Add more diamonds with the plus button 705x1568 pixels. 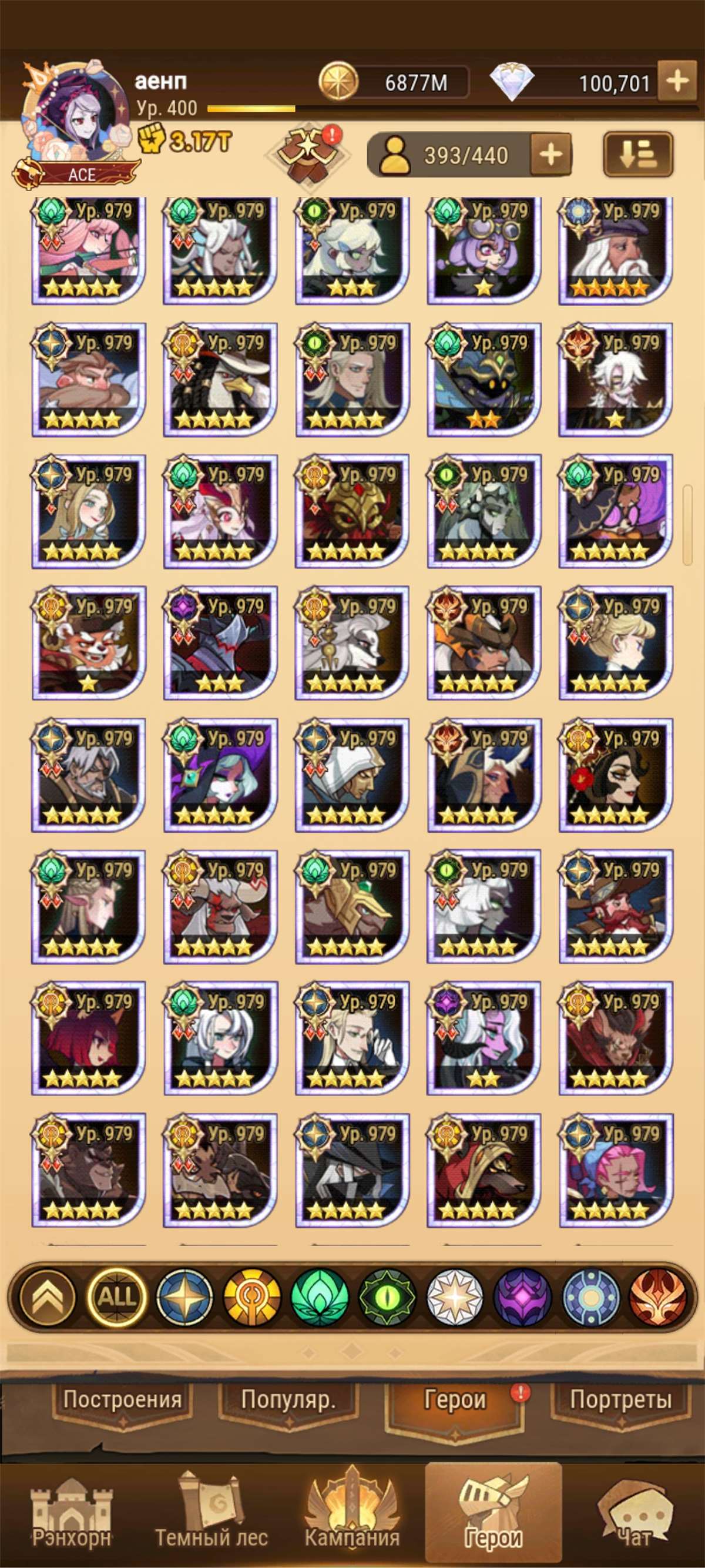pyautogui.click(x=677, y=81)
